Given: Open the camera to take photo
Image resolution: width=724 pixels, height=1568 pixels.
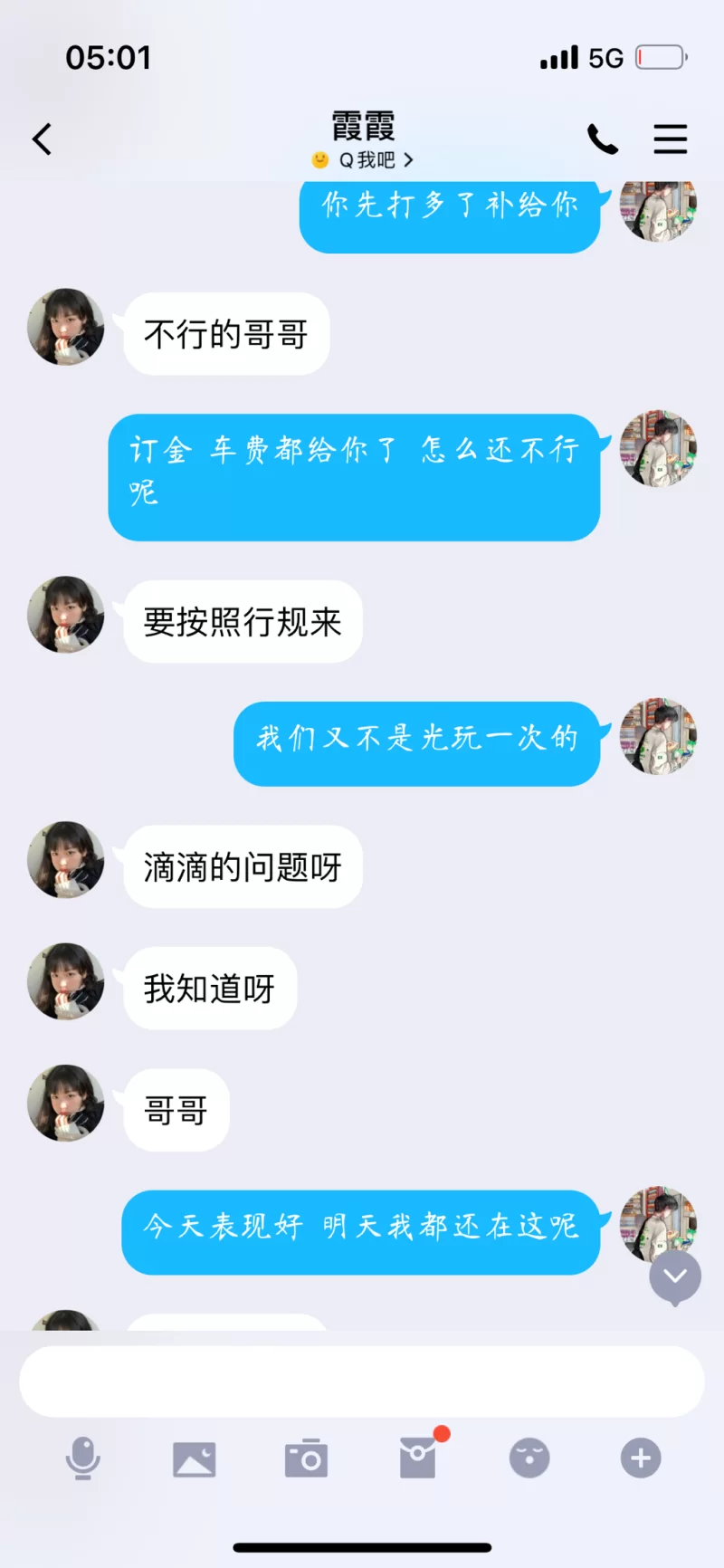Looking at the screenshot, I should pyautogui.click(x=306, y=1458).
